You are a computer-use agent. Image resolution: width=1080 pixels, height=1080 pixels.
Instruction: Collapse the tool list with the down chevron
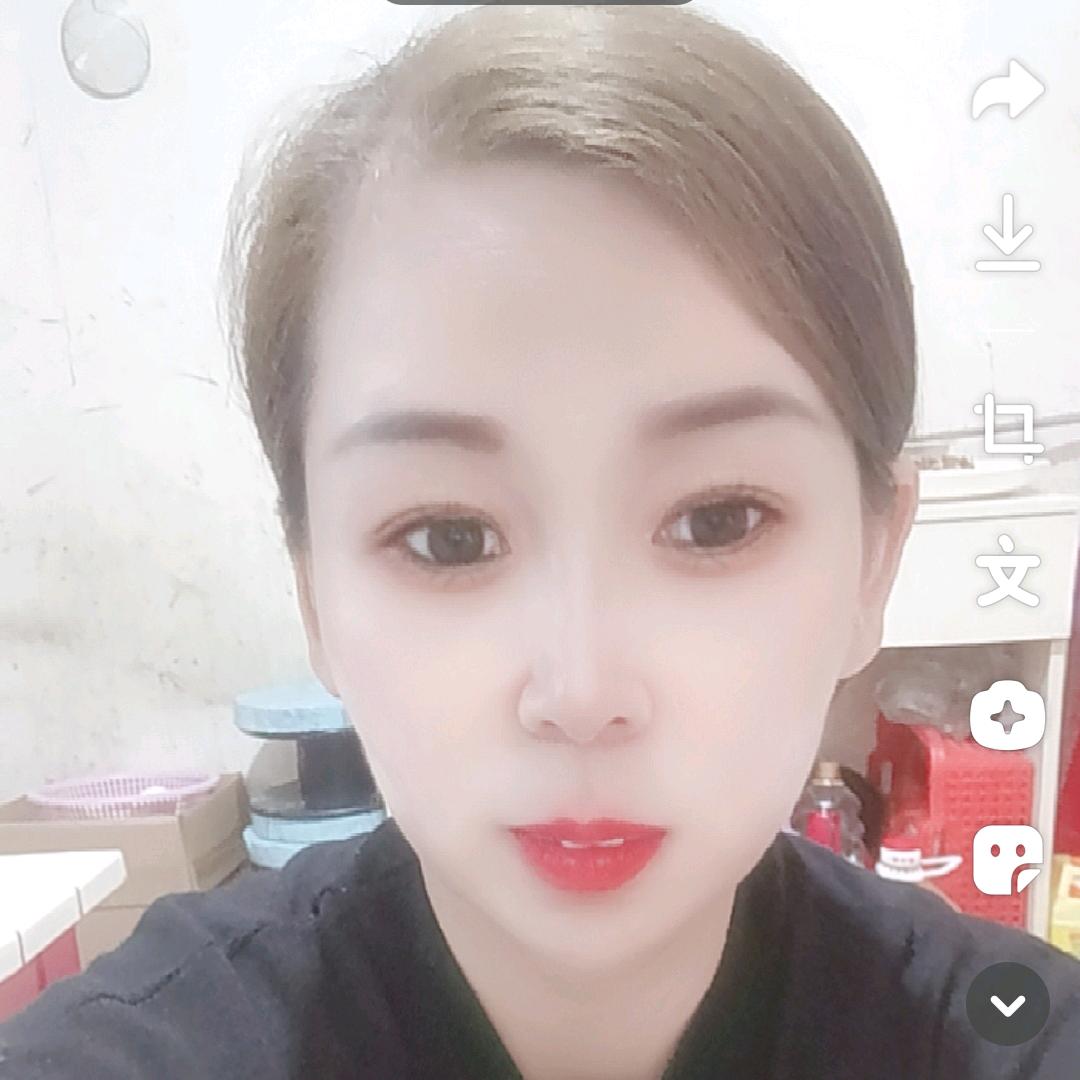click(1008, 1004)
